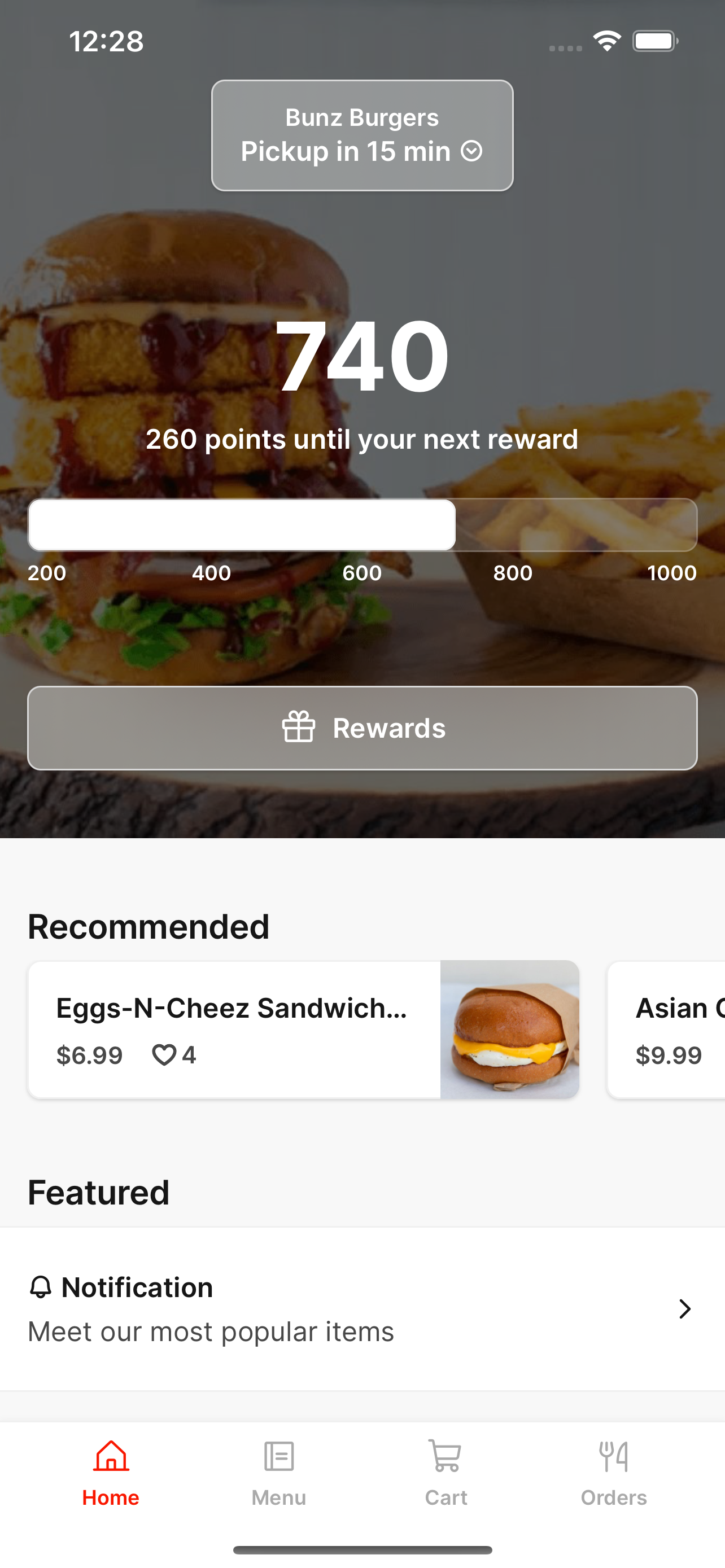Screen dimensions: 725x1568
Task: Toggle the 4 favorites counter
Action: point(189,1055)
